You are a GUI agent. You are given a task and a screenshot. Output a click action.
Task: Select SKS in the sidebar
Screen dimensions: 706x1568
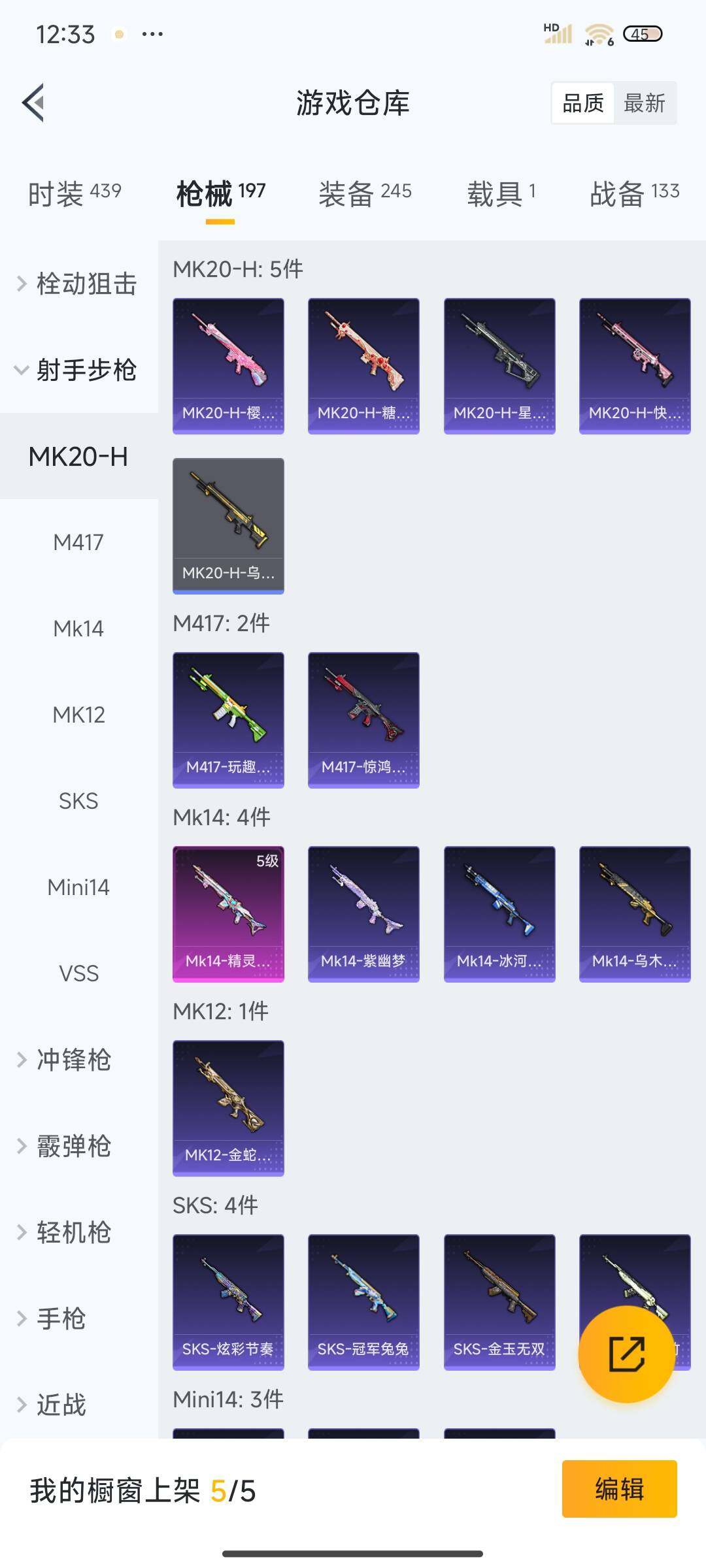(x=78, y=801)
